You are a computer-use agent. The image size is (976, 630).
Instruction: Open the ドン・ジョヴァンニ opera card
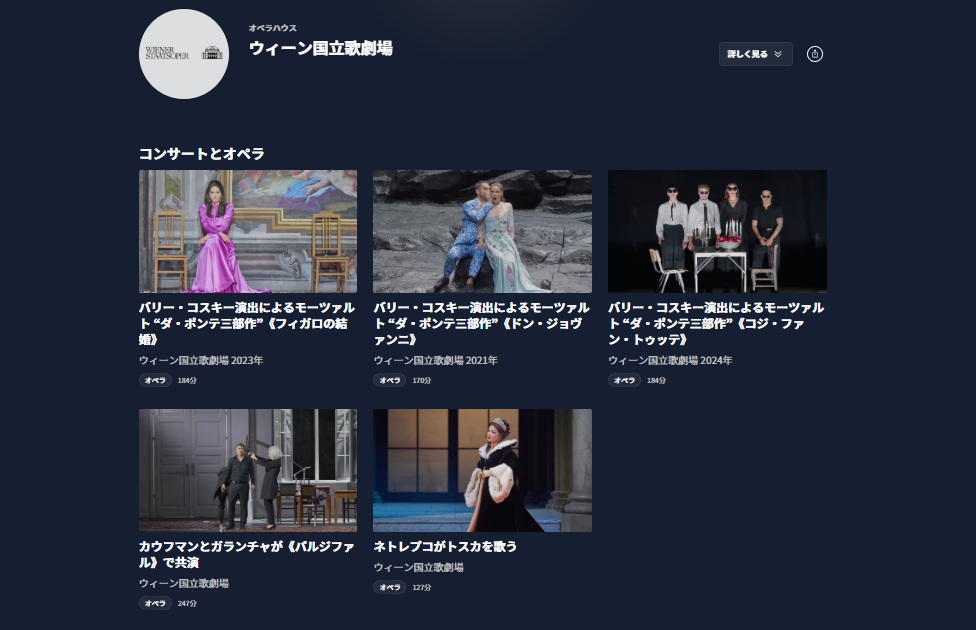pyautogui.click(x=482, y=232)
